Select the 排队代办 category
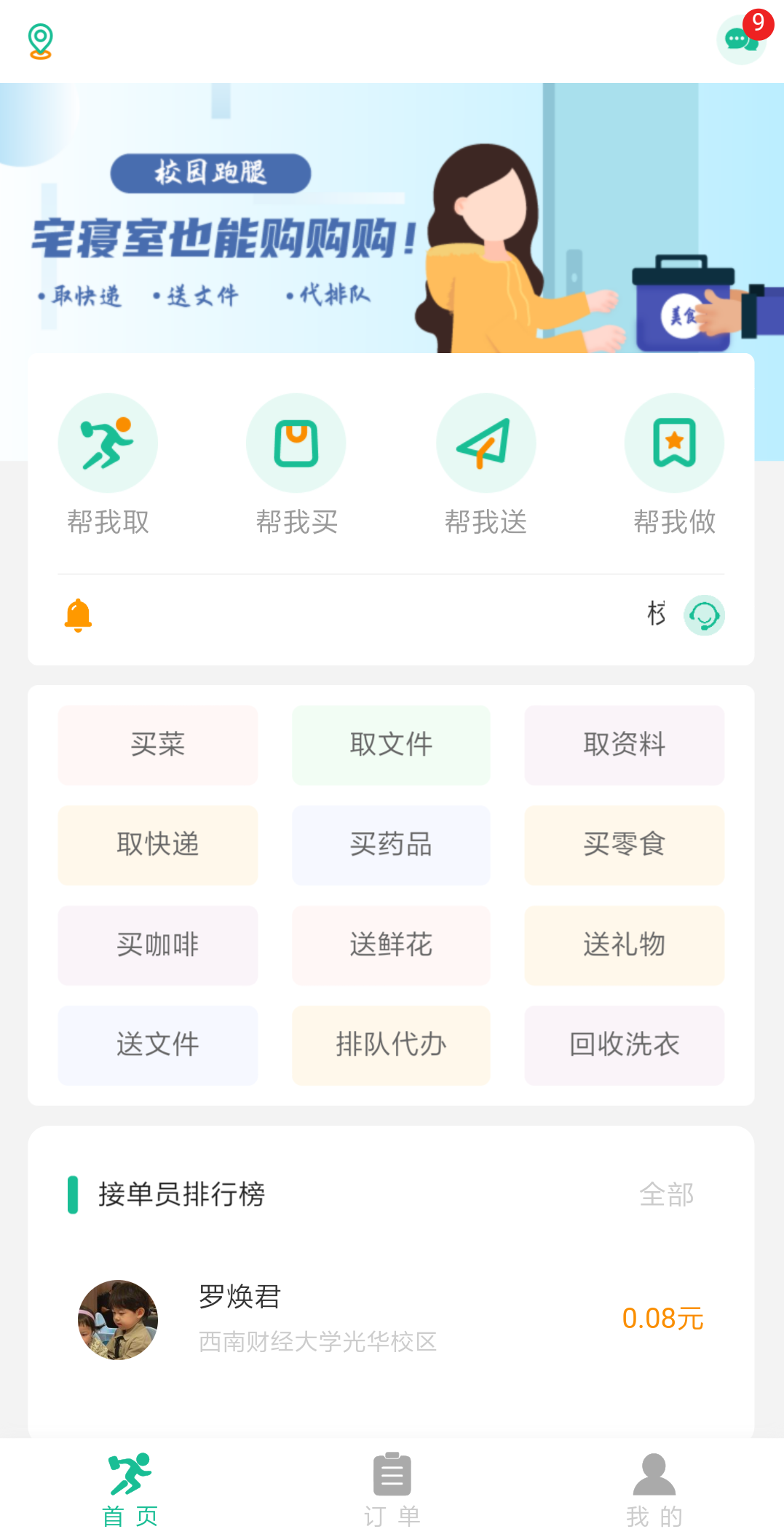This screenshot has width=784, height=1537. (391, 1045)
